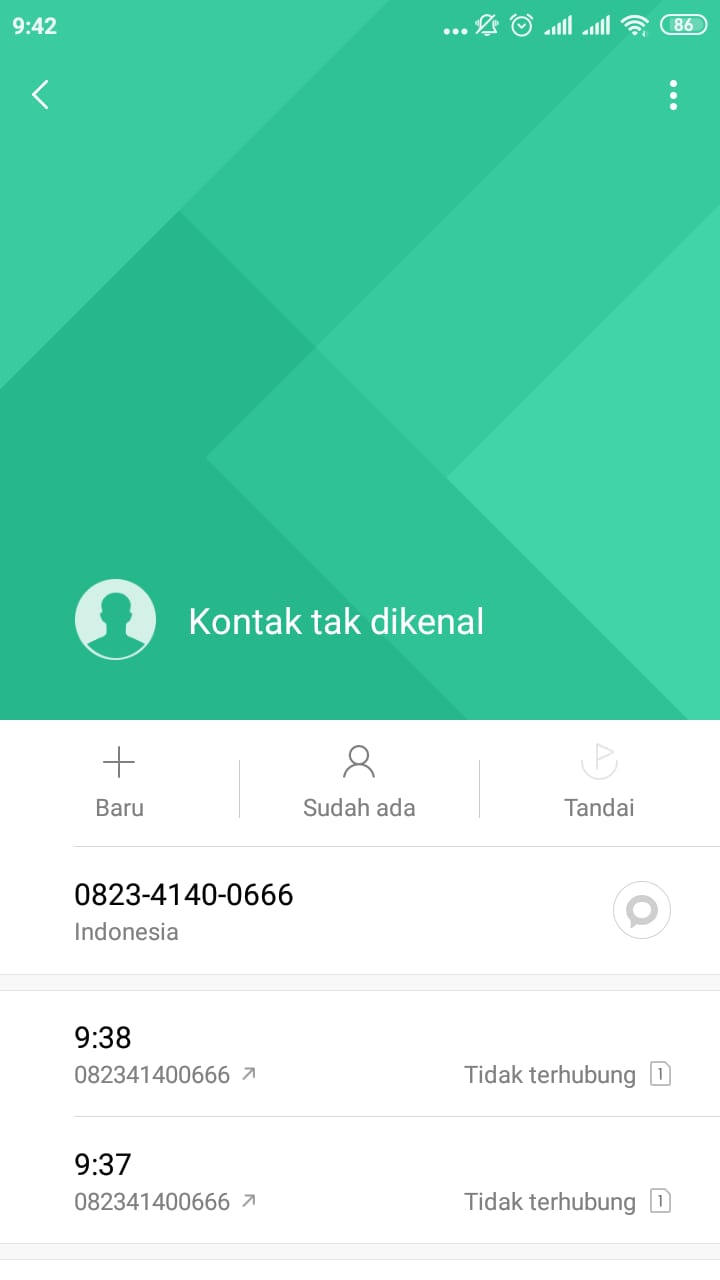Tap the 9:42 clock in the status bar
The width and height of the screenshot is (720, 1280).
34,25
